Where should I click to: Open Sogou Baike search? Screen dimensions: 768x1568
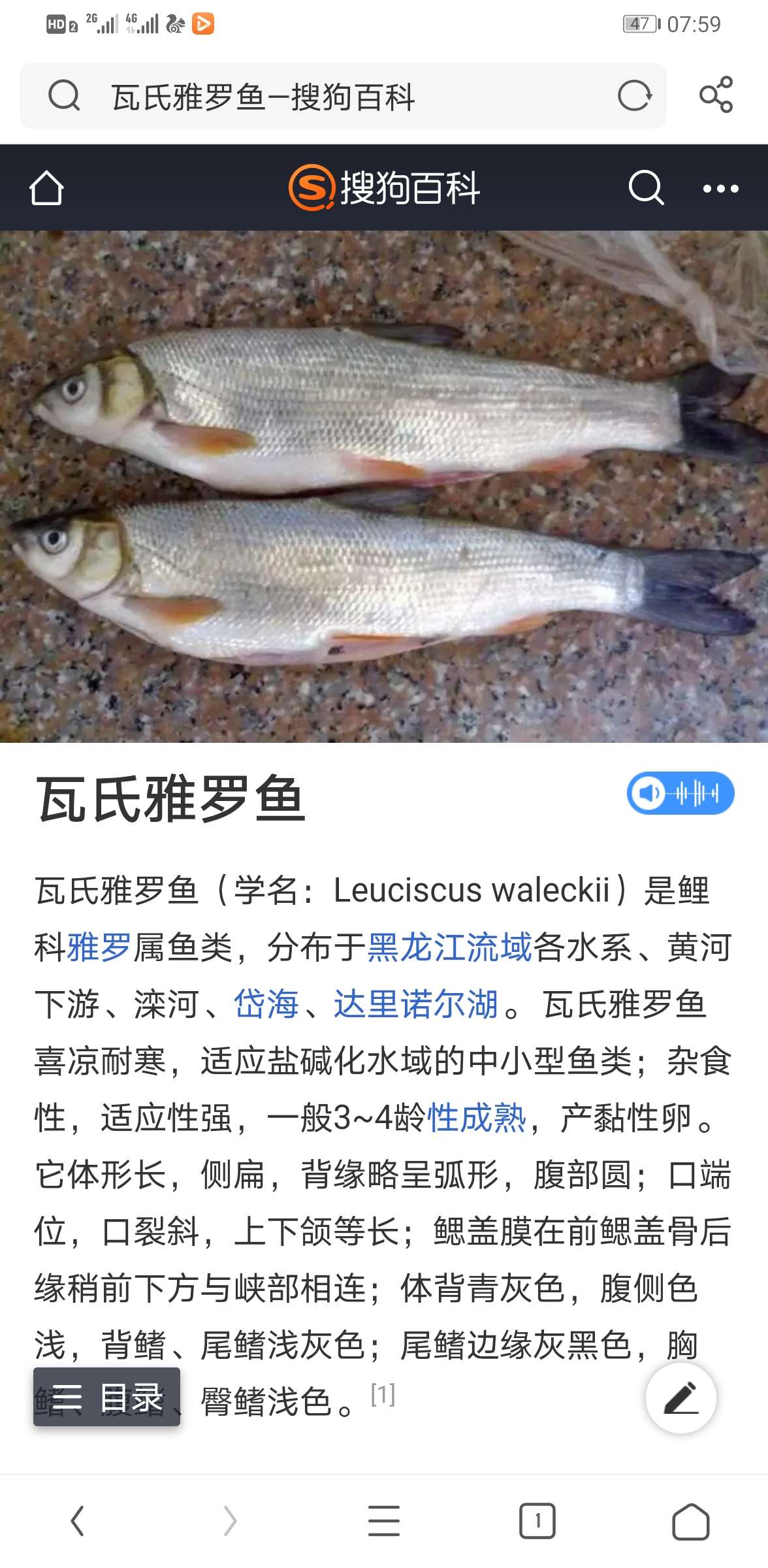[645, 189]
